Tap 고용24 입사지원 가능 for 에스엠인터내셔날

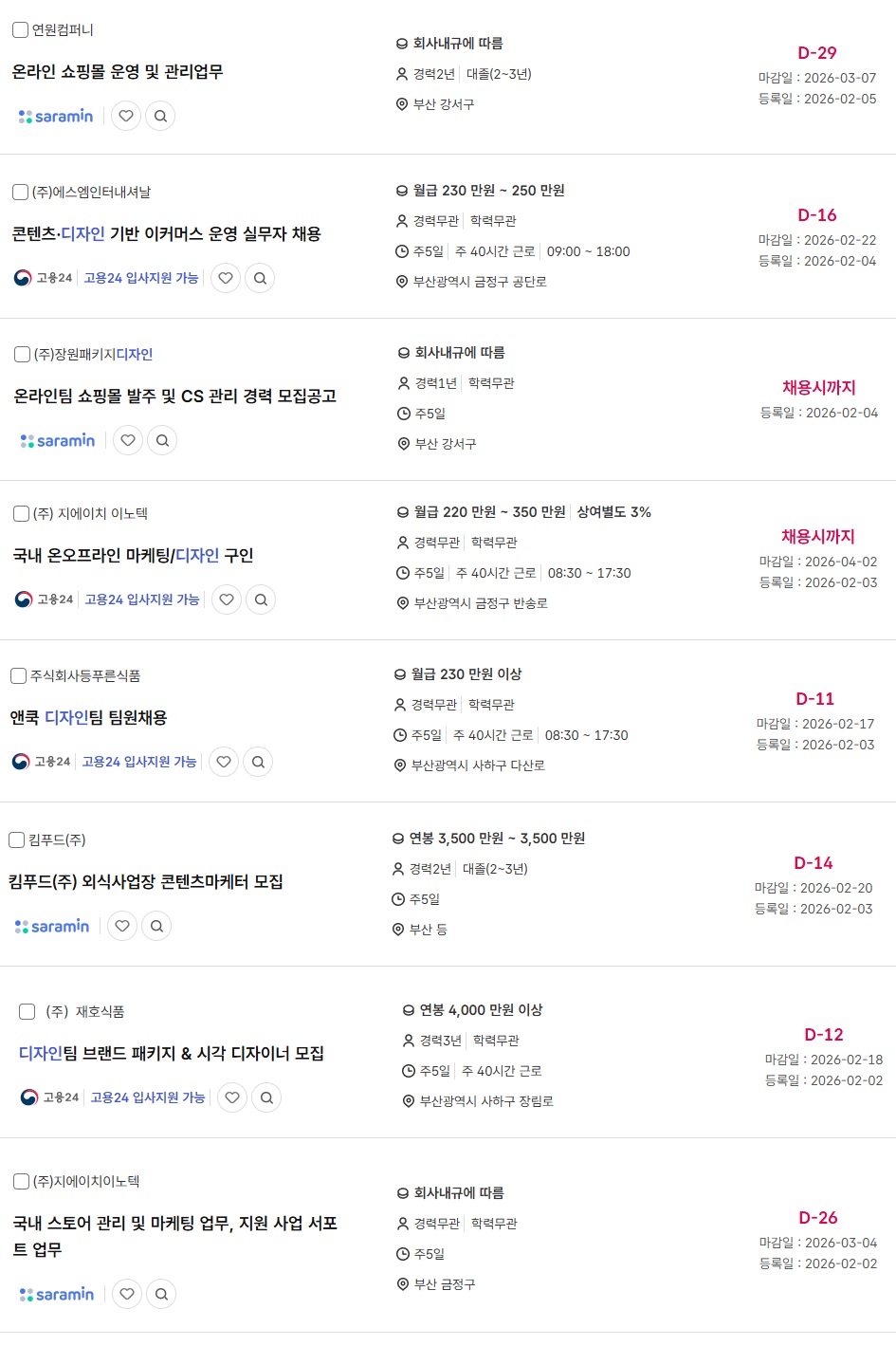coord(140,278)
